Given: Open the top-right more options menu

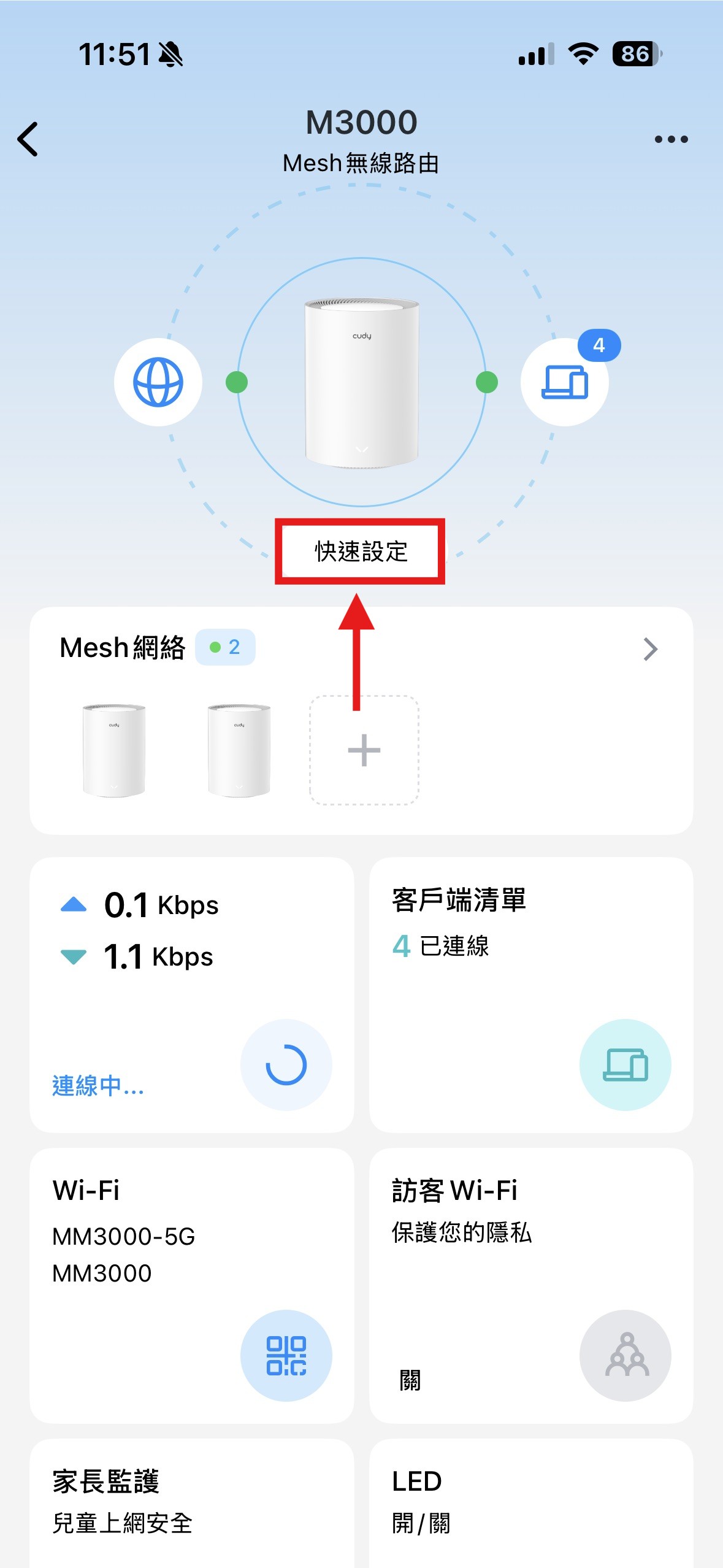Looking at the screenshot, I should 670,140.
